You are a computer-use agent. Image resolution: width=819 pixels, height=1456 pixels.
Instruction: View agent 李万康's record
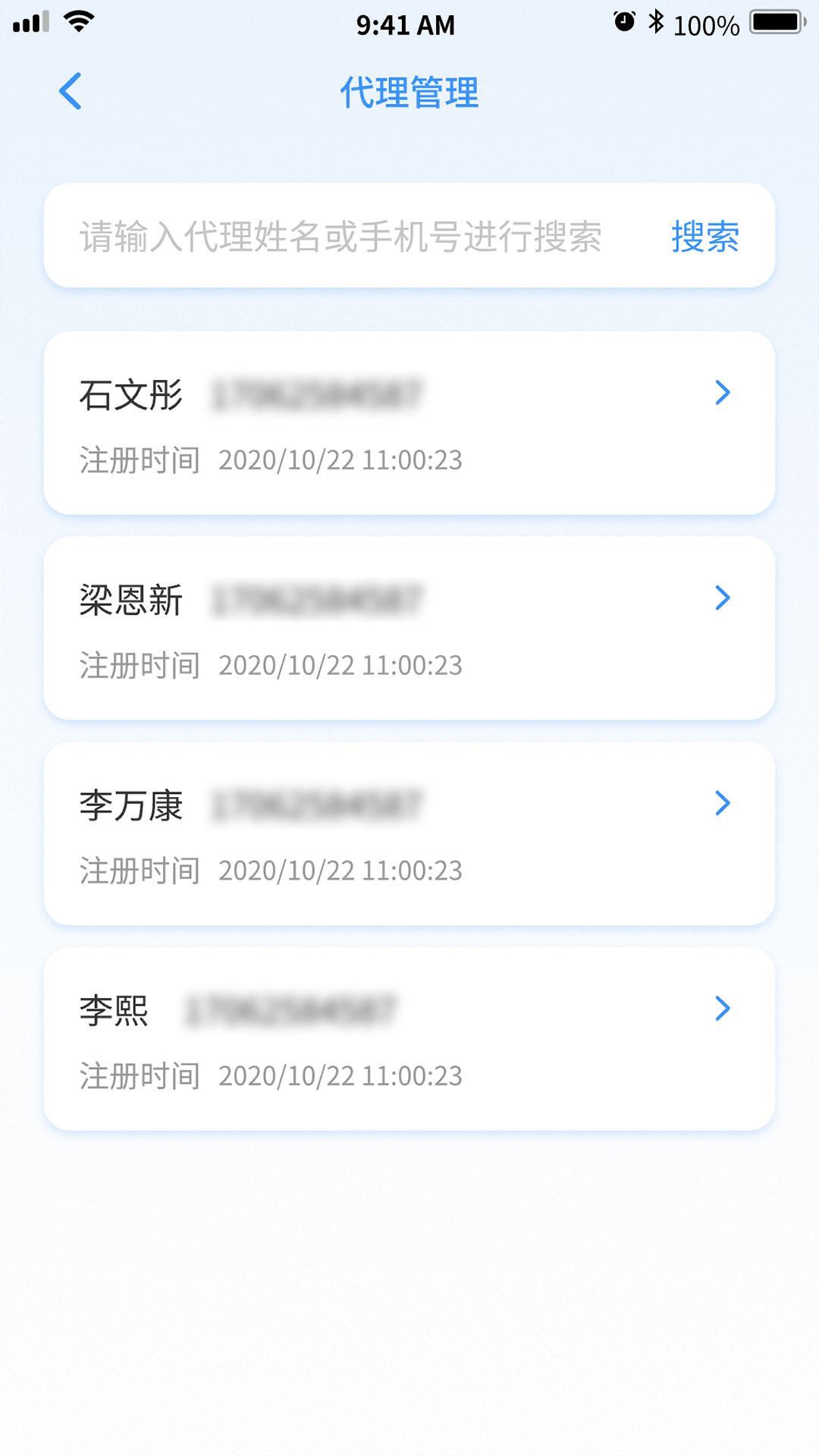coord(409,833)
